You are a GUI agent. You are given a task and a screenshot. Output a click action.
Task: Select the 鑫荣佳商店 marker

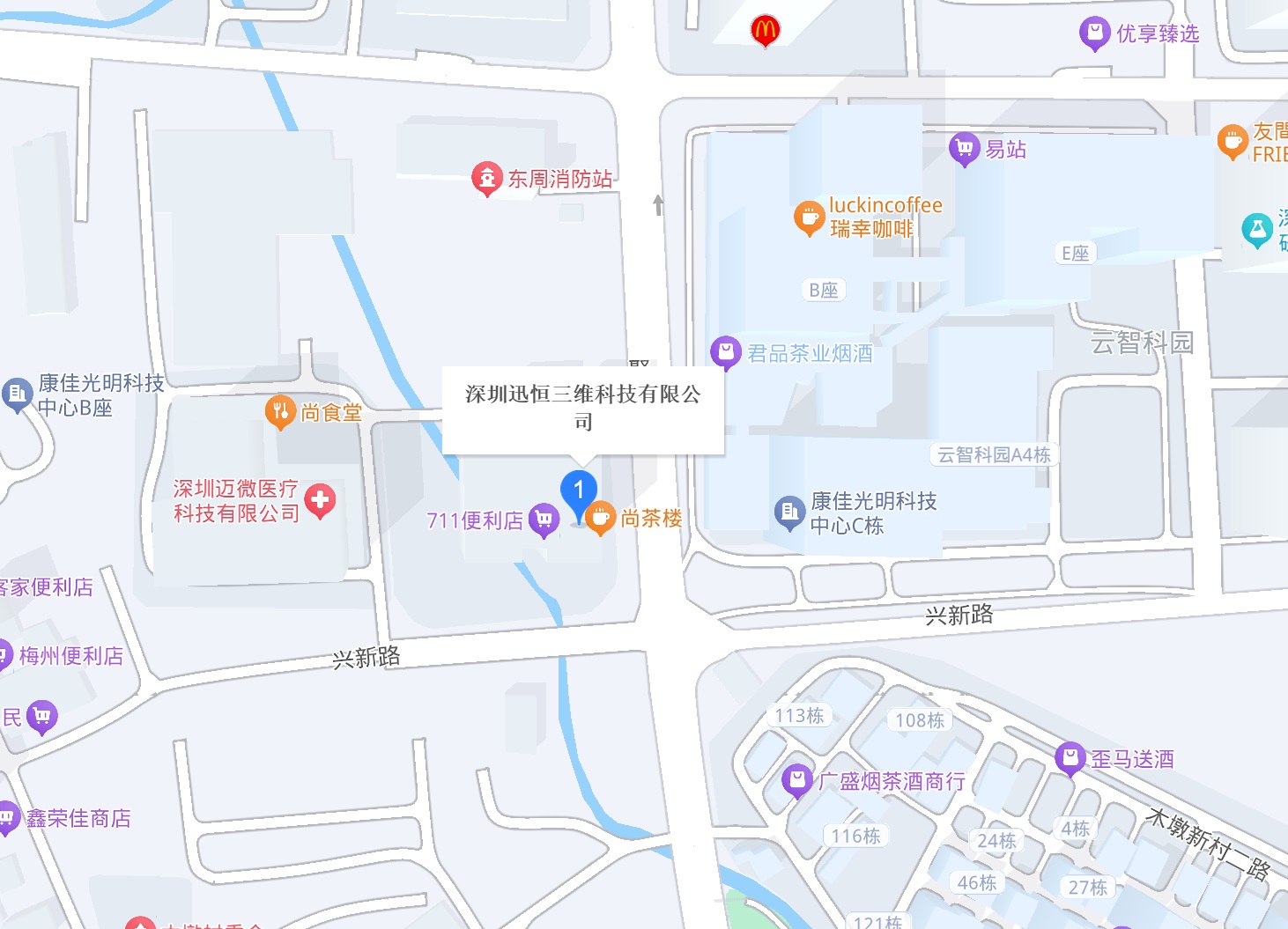(x=7, y=818)
